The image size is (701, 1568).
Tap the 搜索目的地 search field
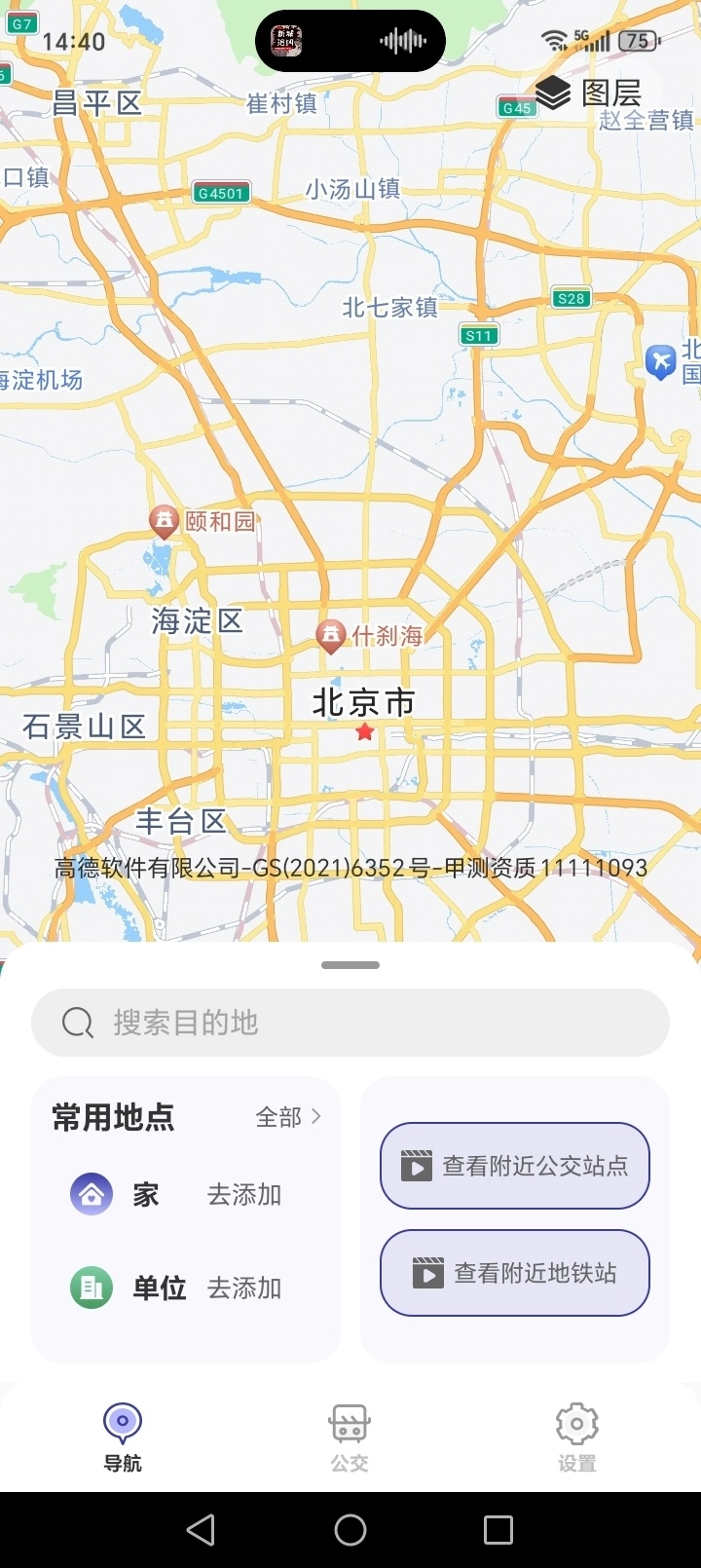(350, 1023)
